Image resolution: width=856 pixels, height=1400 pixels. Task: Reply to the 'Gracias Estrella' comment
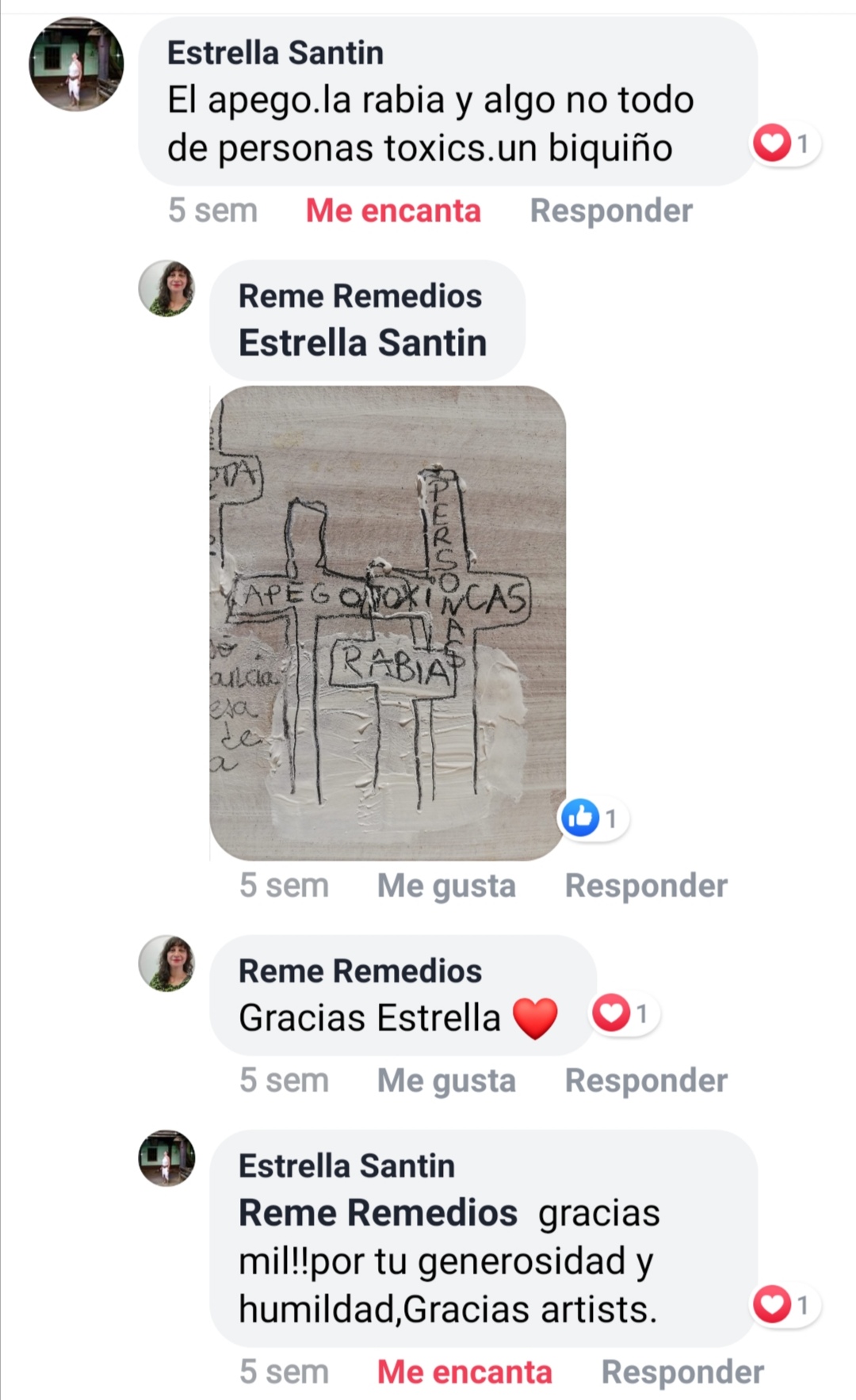(x=646, y=1081)
